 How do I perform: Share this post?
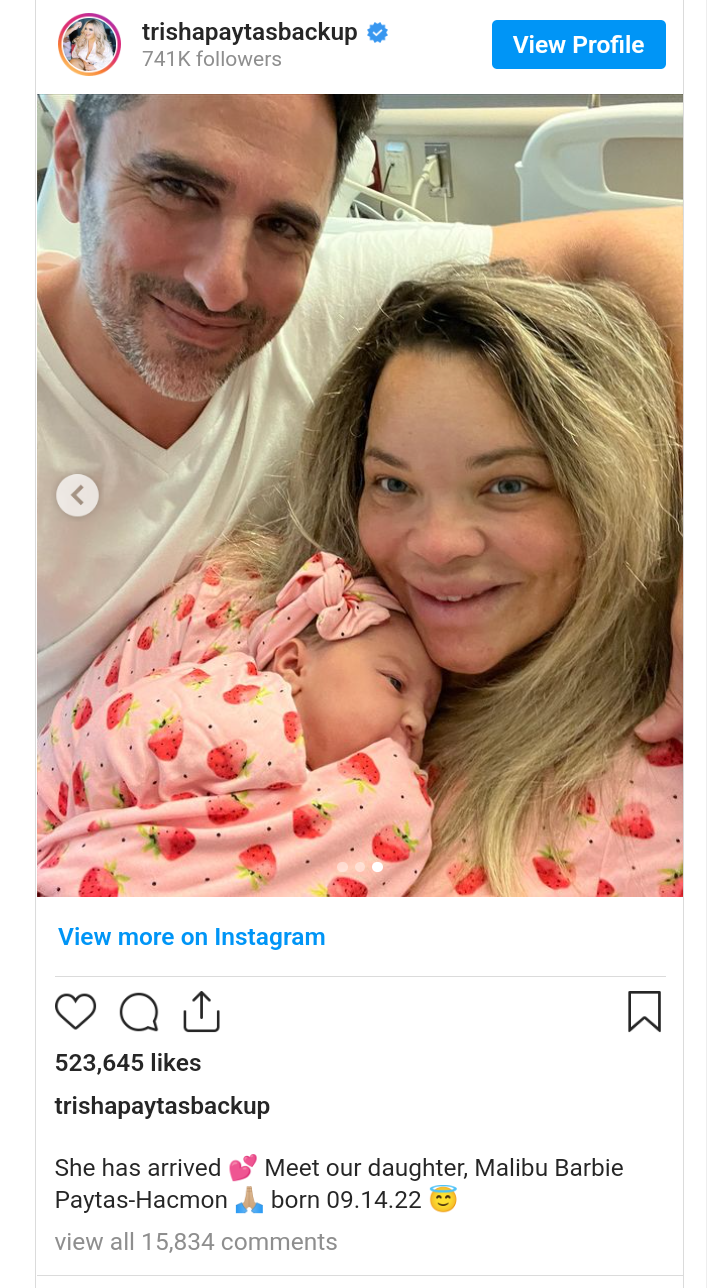point(201,1012)
